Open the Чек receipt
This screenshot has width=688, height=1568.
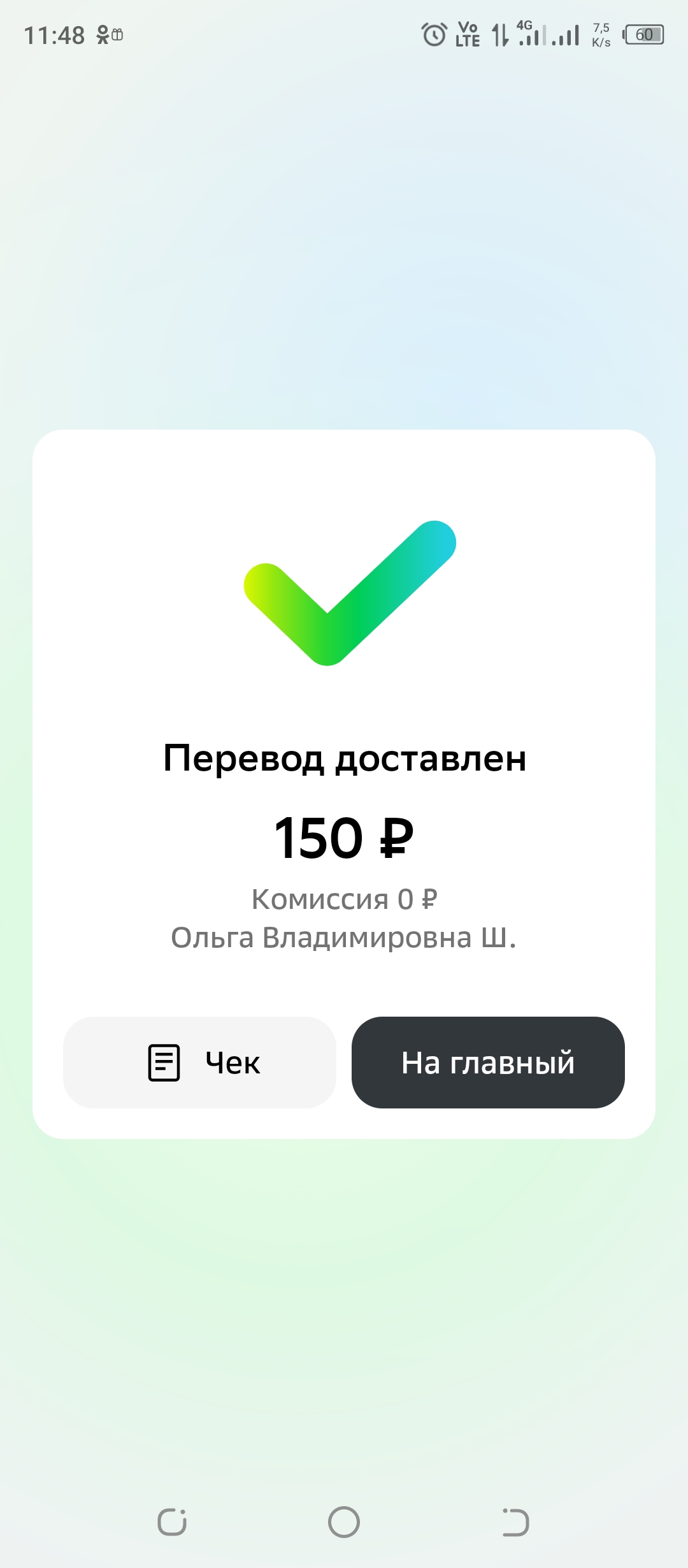199,1063
